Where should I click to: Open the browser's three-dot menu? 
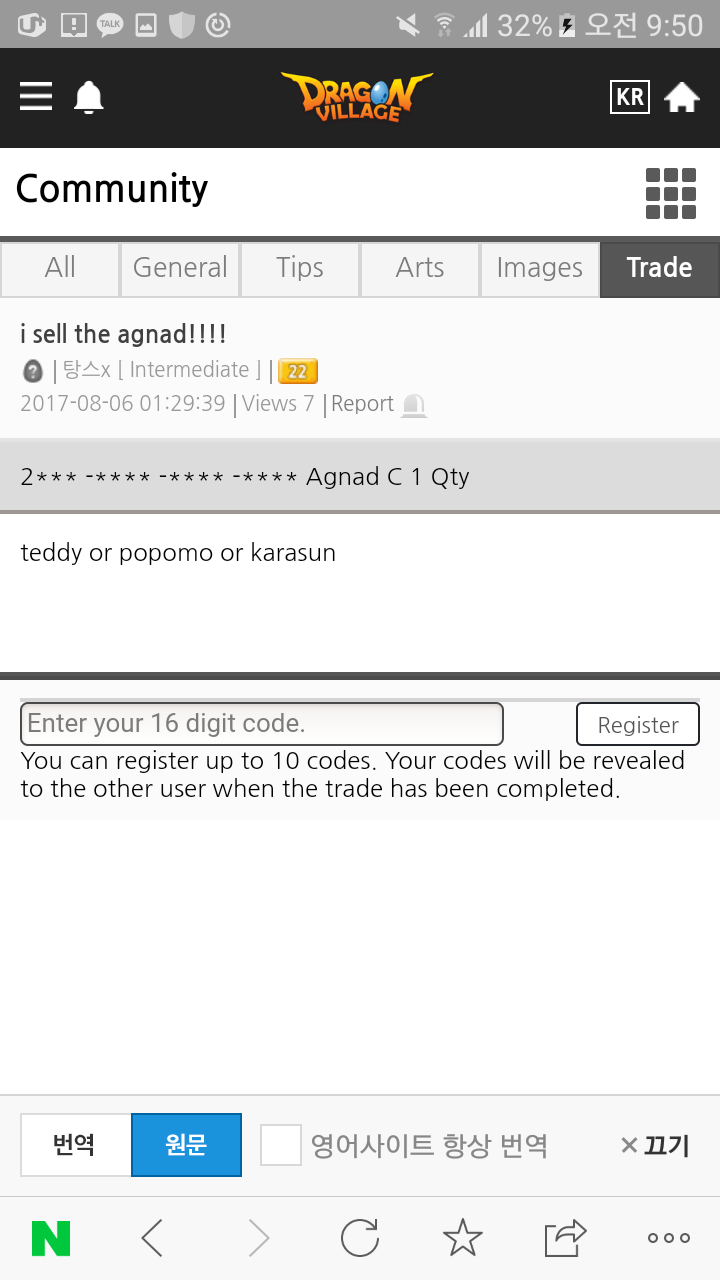(668, 1238)
